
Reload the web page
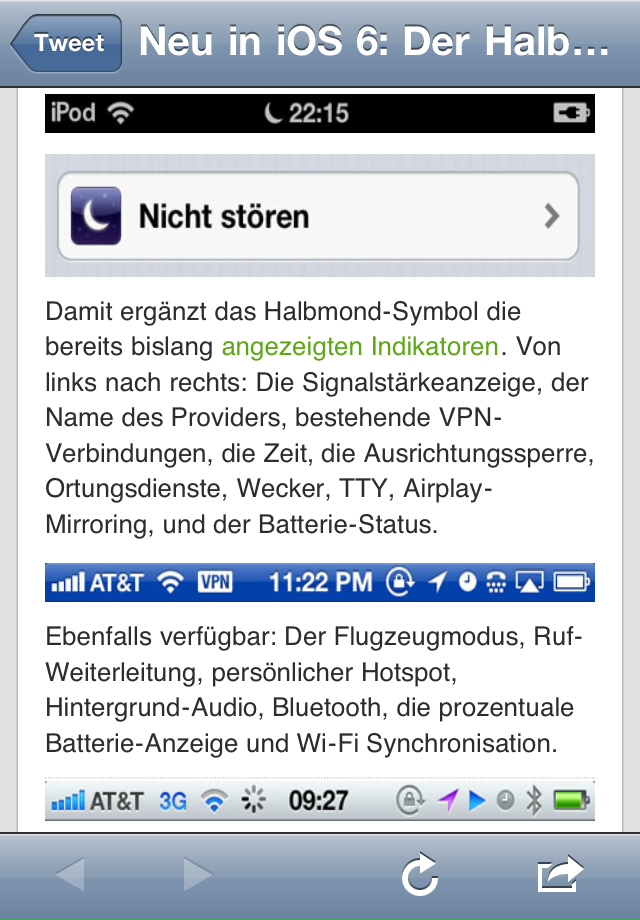tap(419, 876)
